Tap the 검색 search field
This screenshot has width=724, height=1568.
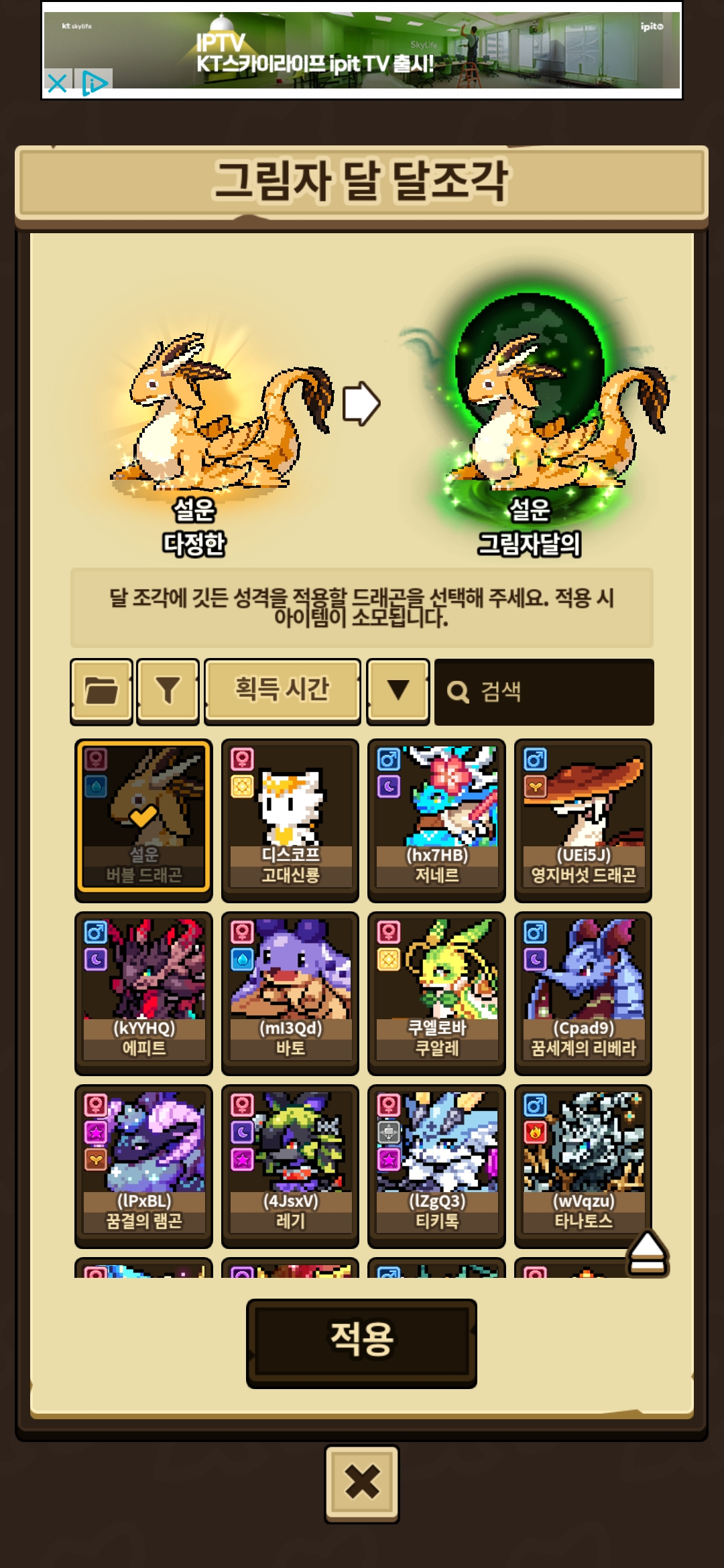[544, 692]
